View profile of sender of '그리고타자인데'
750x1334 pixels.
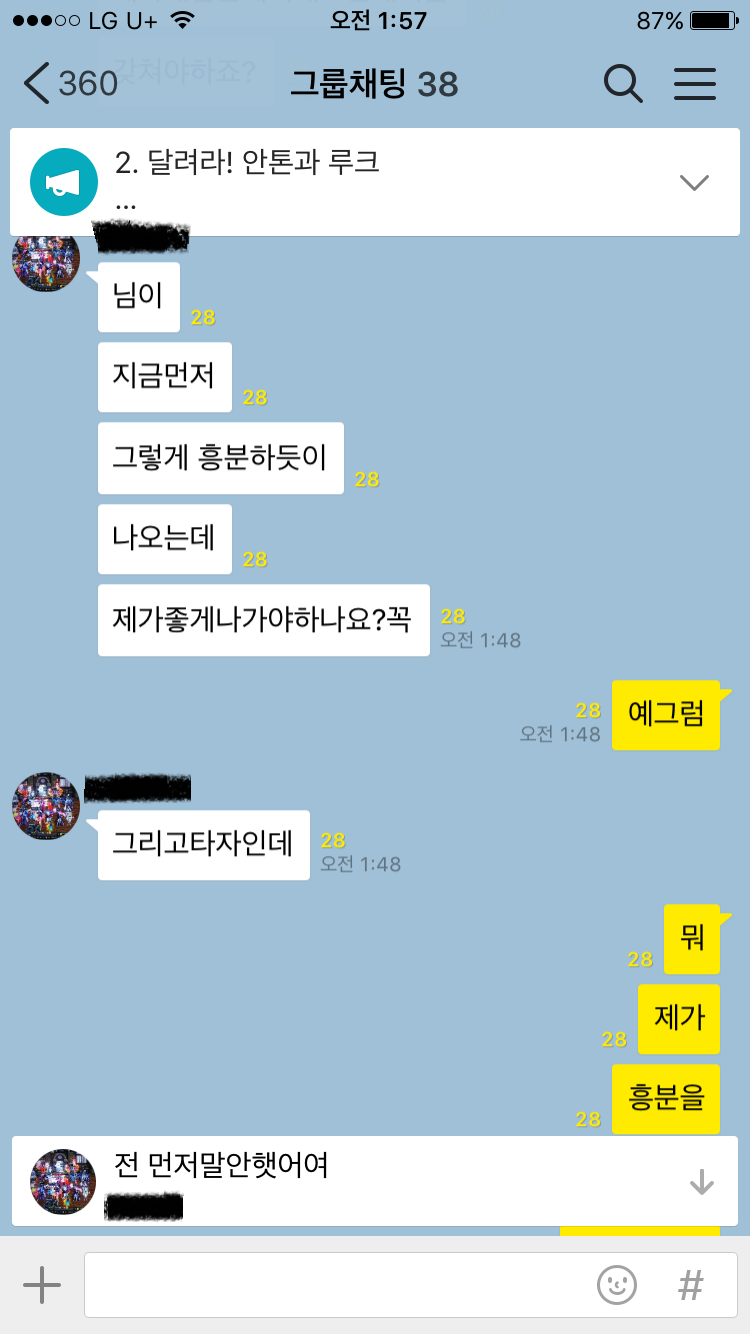pos(46,806)
